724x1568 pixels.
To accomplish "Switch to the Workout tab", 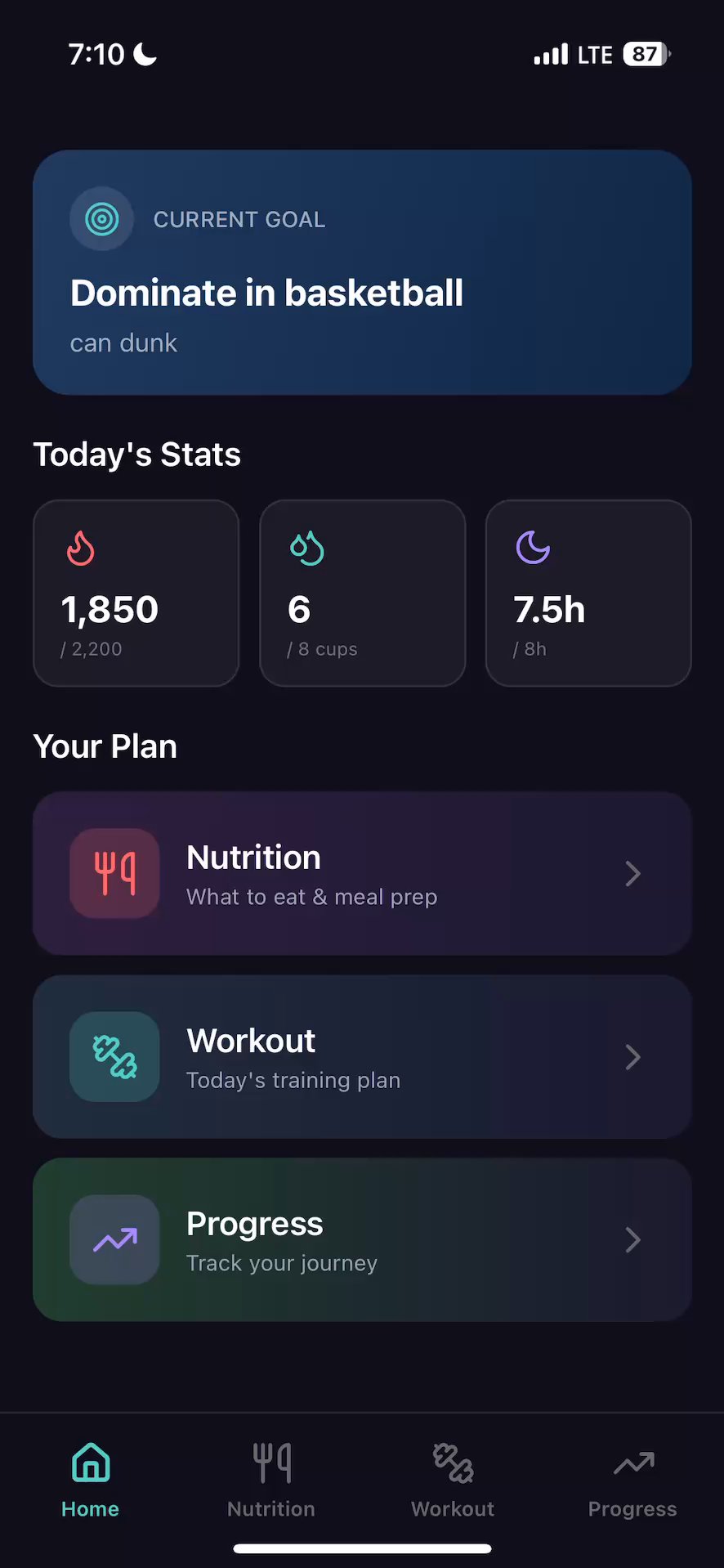I will click(453, 1480).
